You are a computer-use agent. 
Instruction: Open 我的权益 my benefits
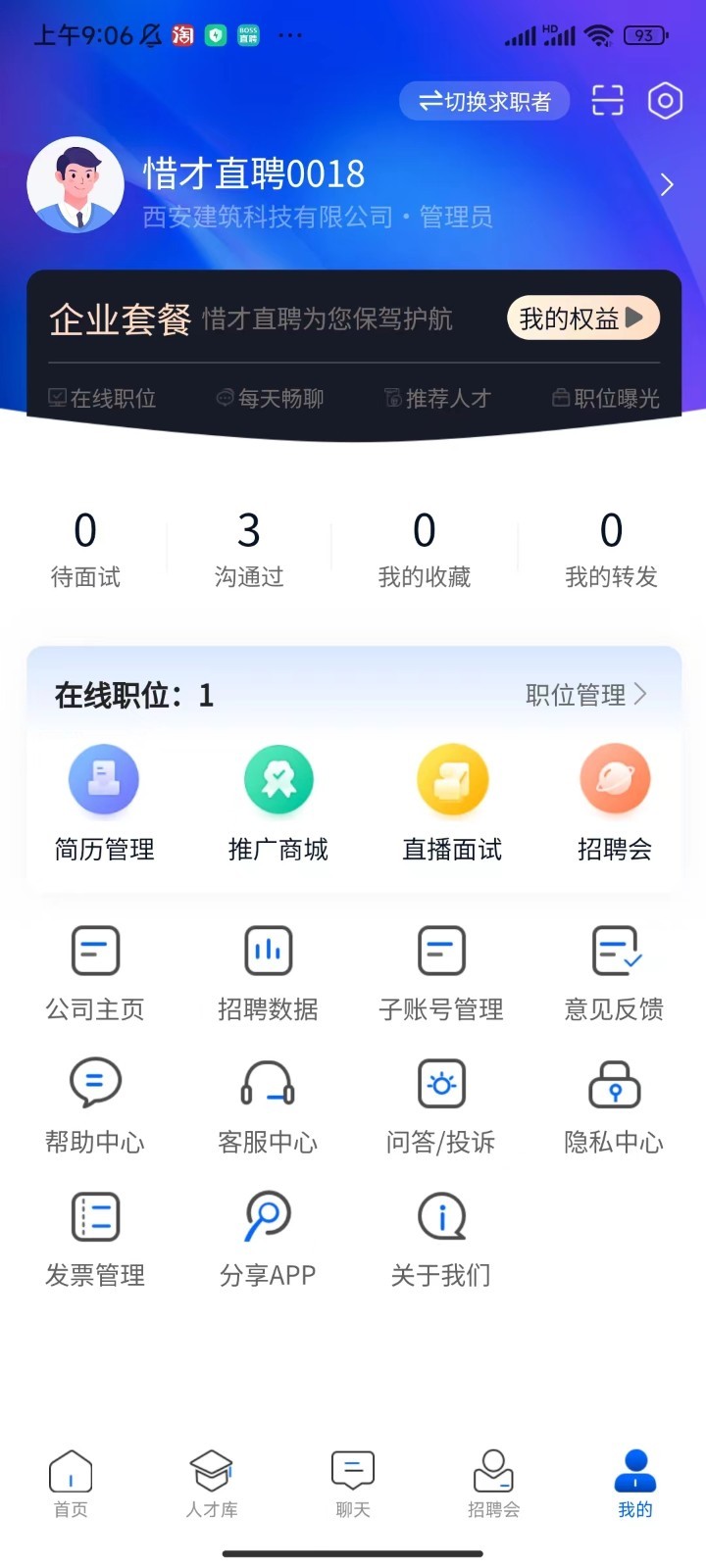click(x=582, y=318)
